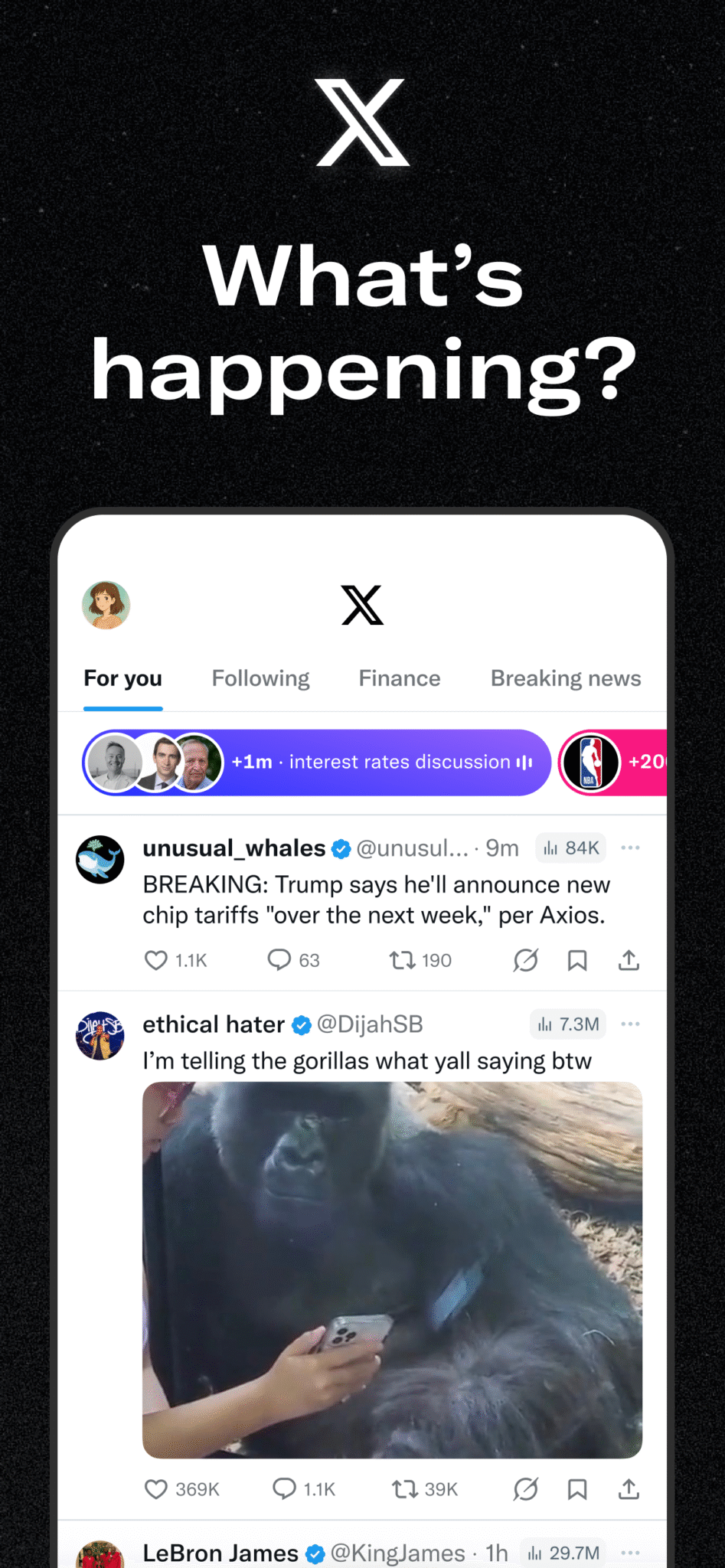
Task: Tap unusual_whales' verified badge
Action: click(340, 847)
